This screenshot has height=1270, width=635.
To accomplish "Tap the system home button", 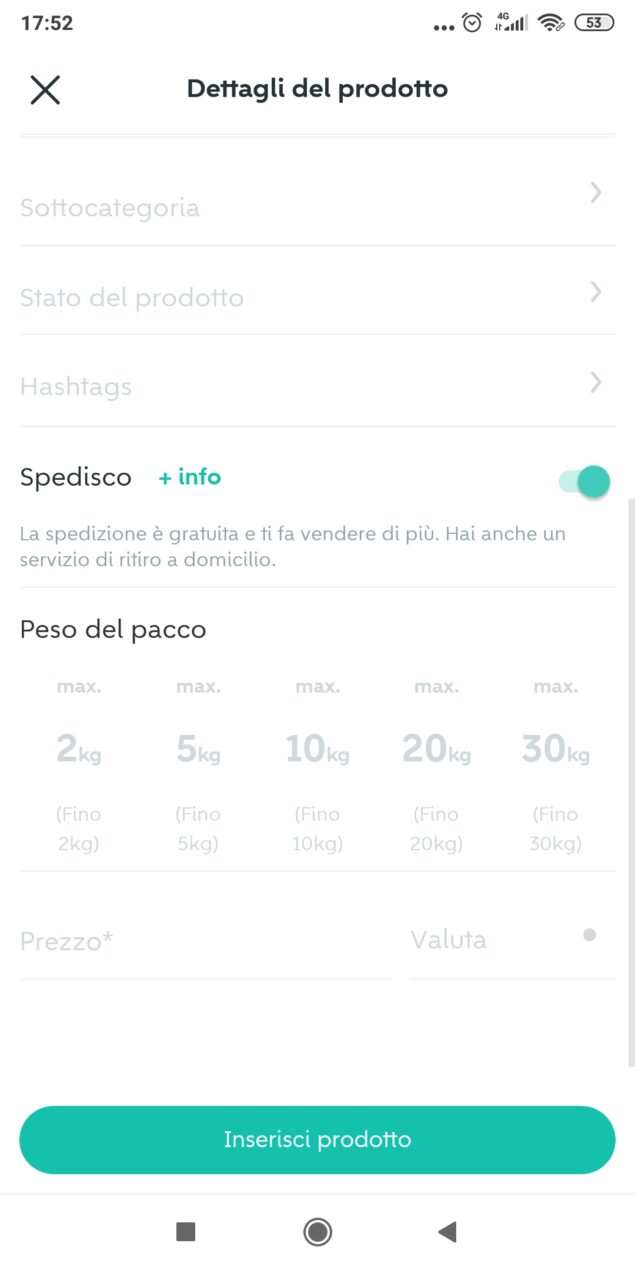I will coord(317,1231).
